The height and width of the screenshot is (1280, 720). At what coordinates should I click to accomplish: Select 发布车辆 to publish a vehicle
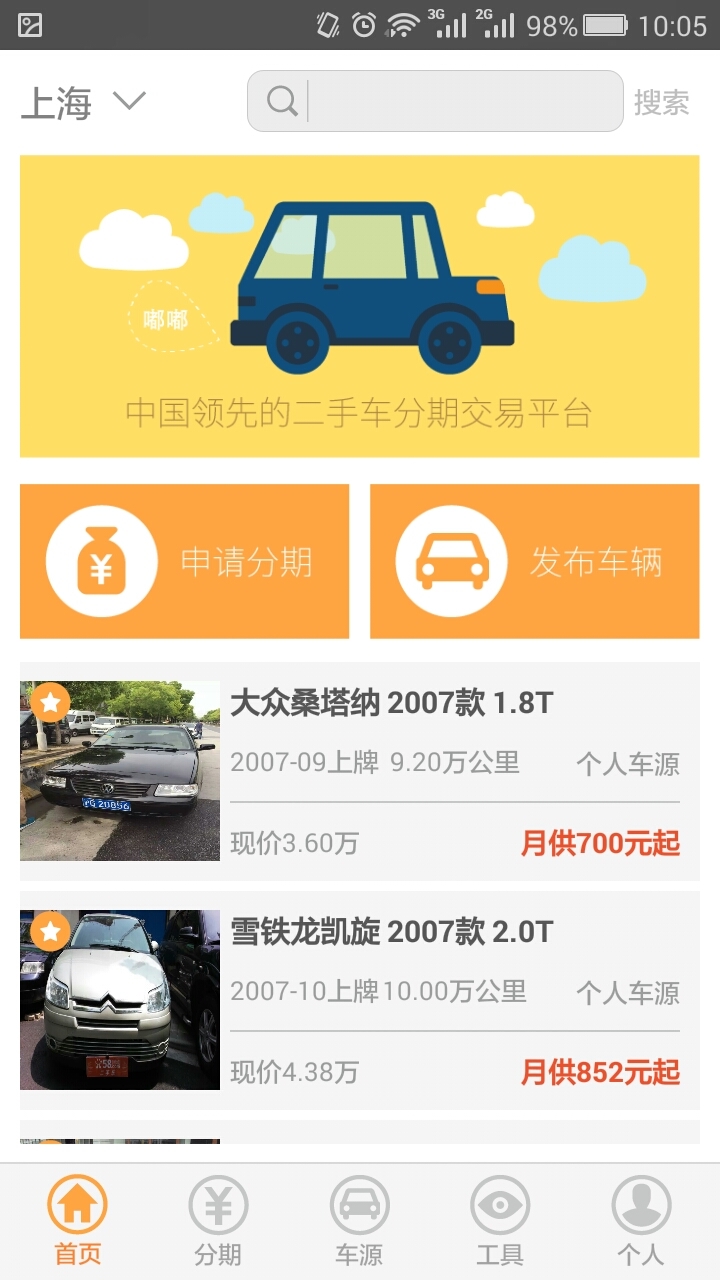point(534,562)
